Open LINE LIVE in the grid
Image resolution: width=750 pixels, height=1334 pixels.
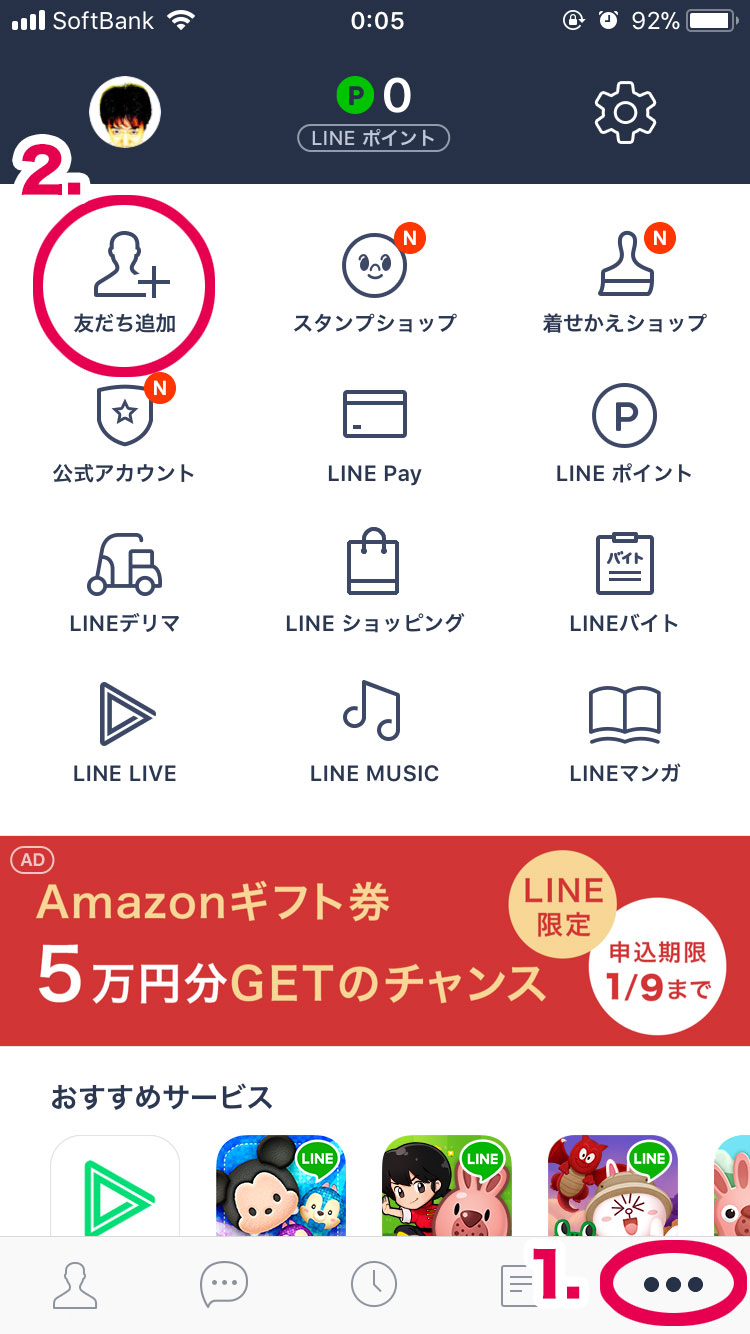[x=124, y=732]
